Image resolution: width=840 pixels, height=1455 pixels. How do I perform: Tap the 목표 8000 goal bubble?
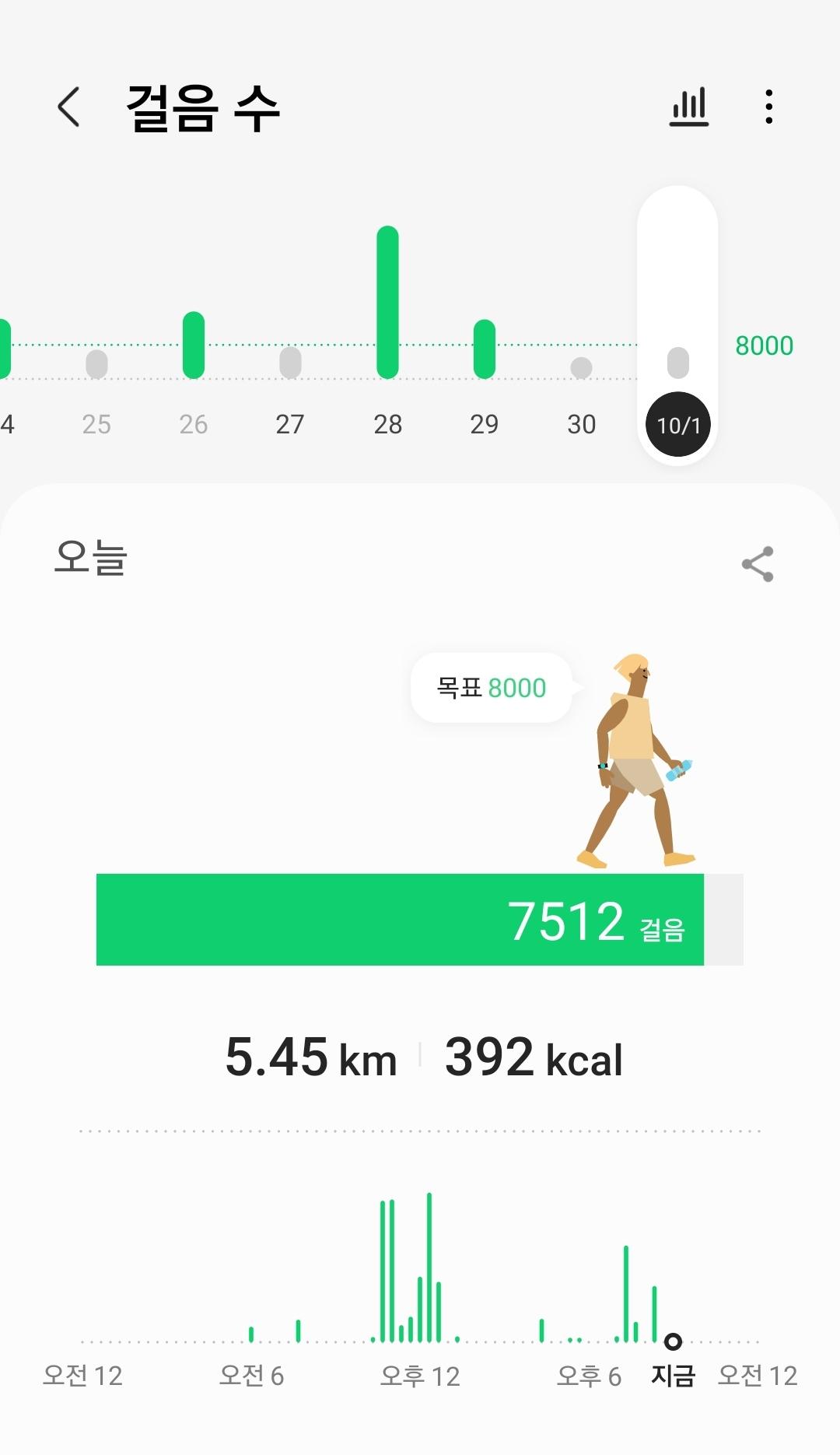(x=492, y=688)
